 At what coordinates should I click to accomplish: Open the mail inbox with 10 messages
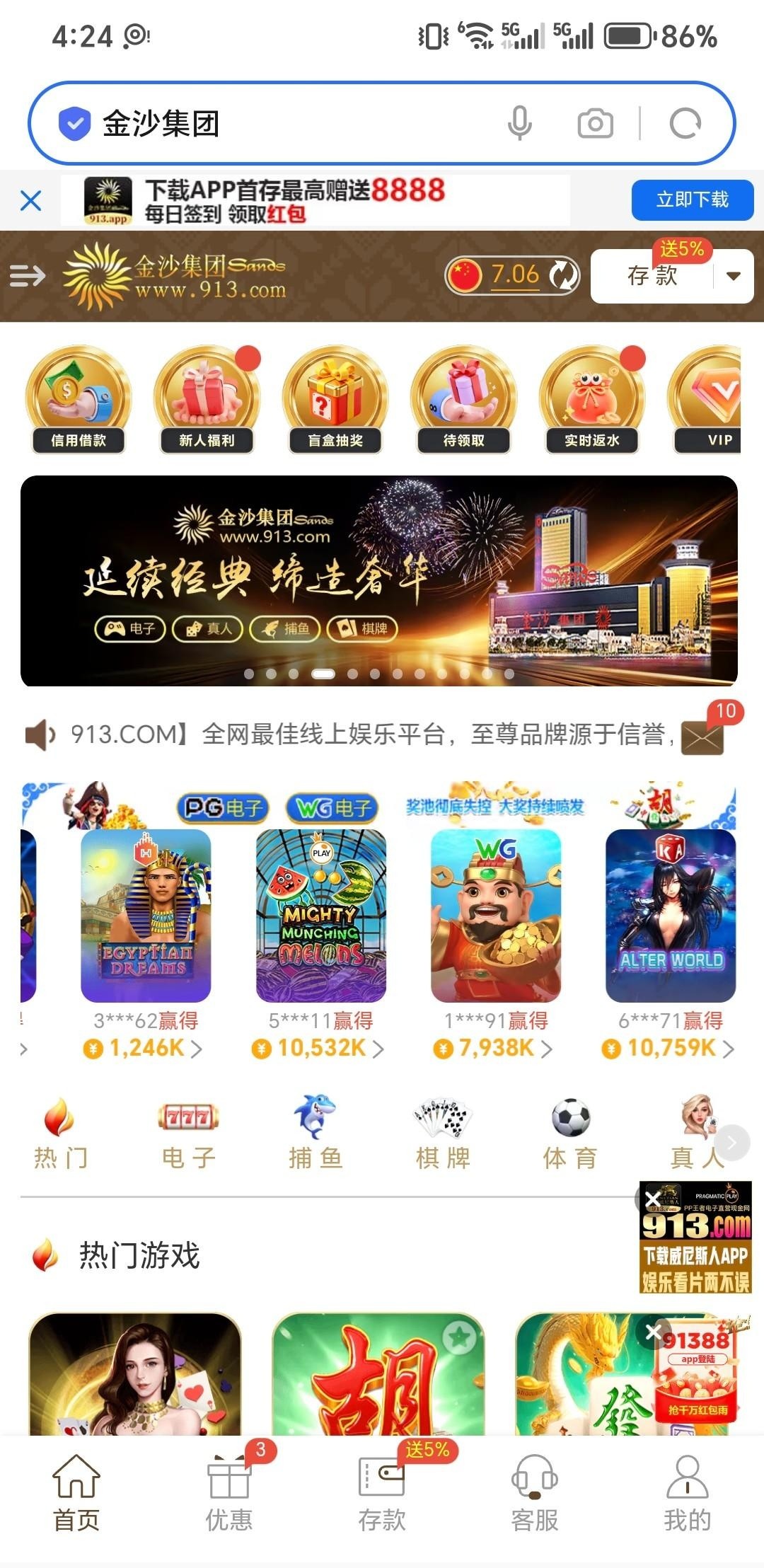tap(702, 736)
